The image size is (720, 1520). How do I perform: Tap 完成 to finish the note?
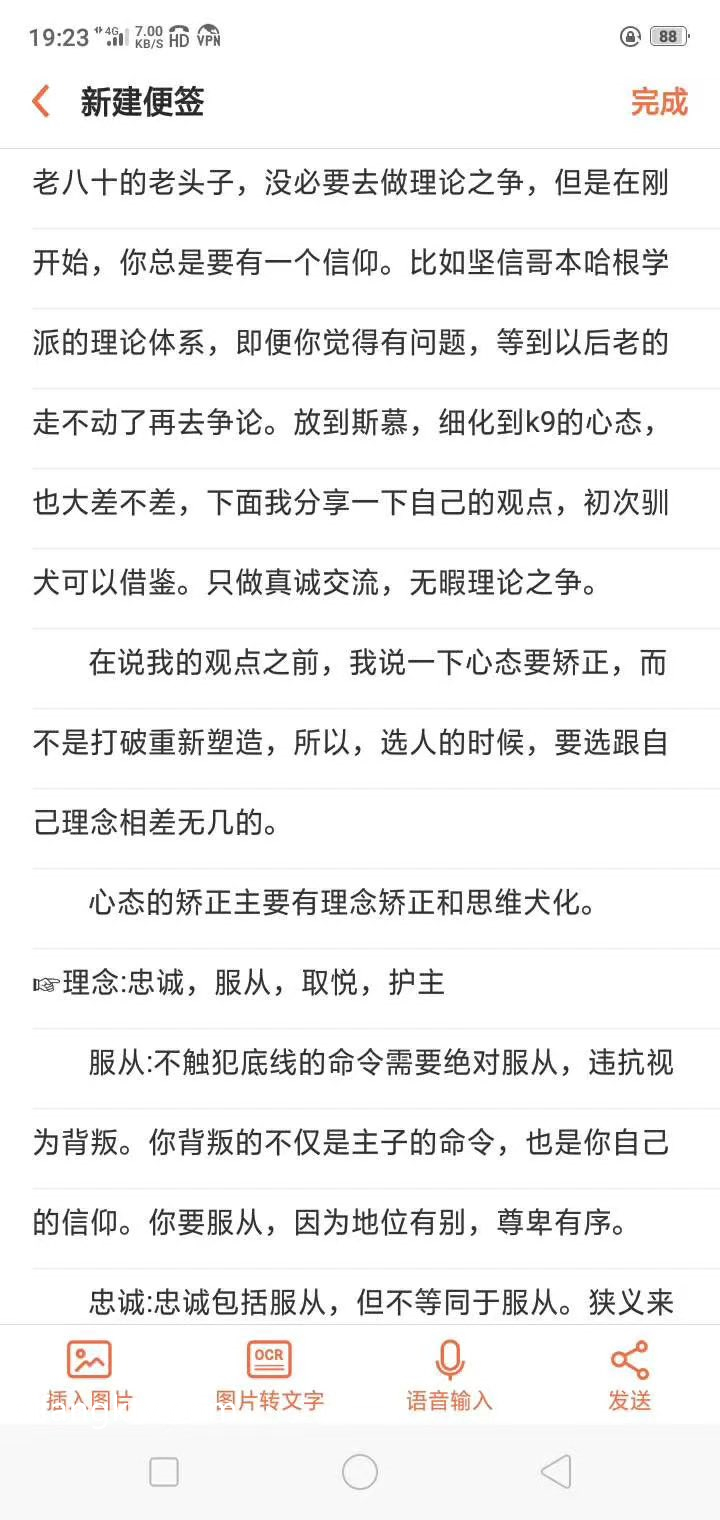[659, 102]
